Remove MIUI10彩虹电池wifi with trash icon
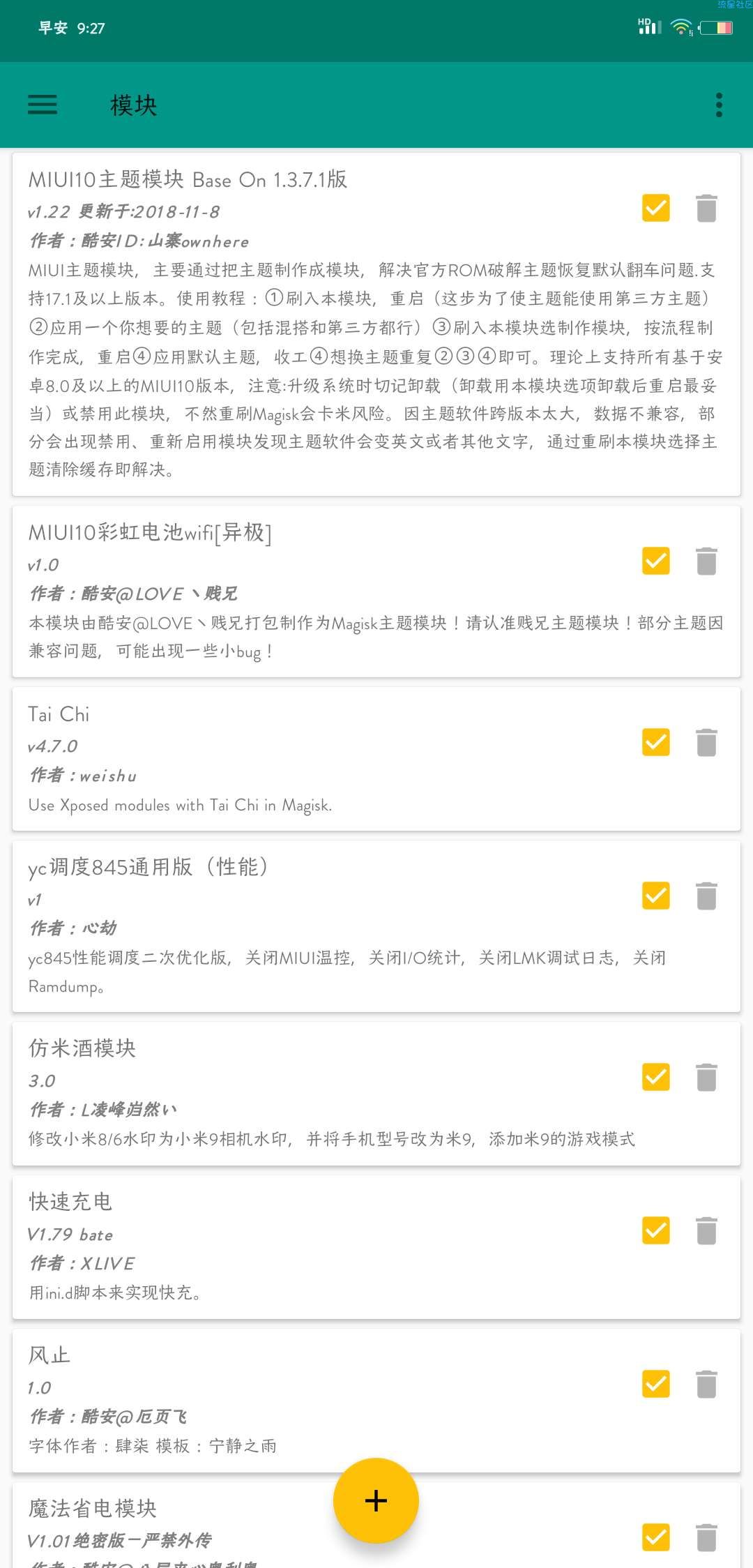 coord(706,561)
